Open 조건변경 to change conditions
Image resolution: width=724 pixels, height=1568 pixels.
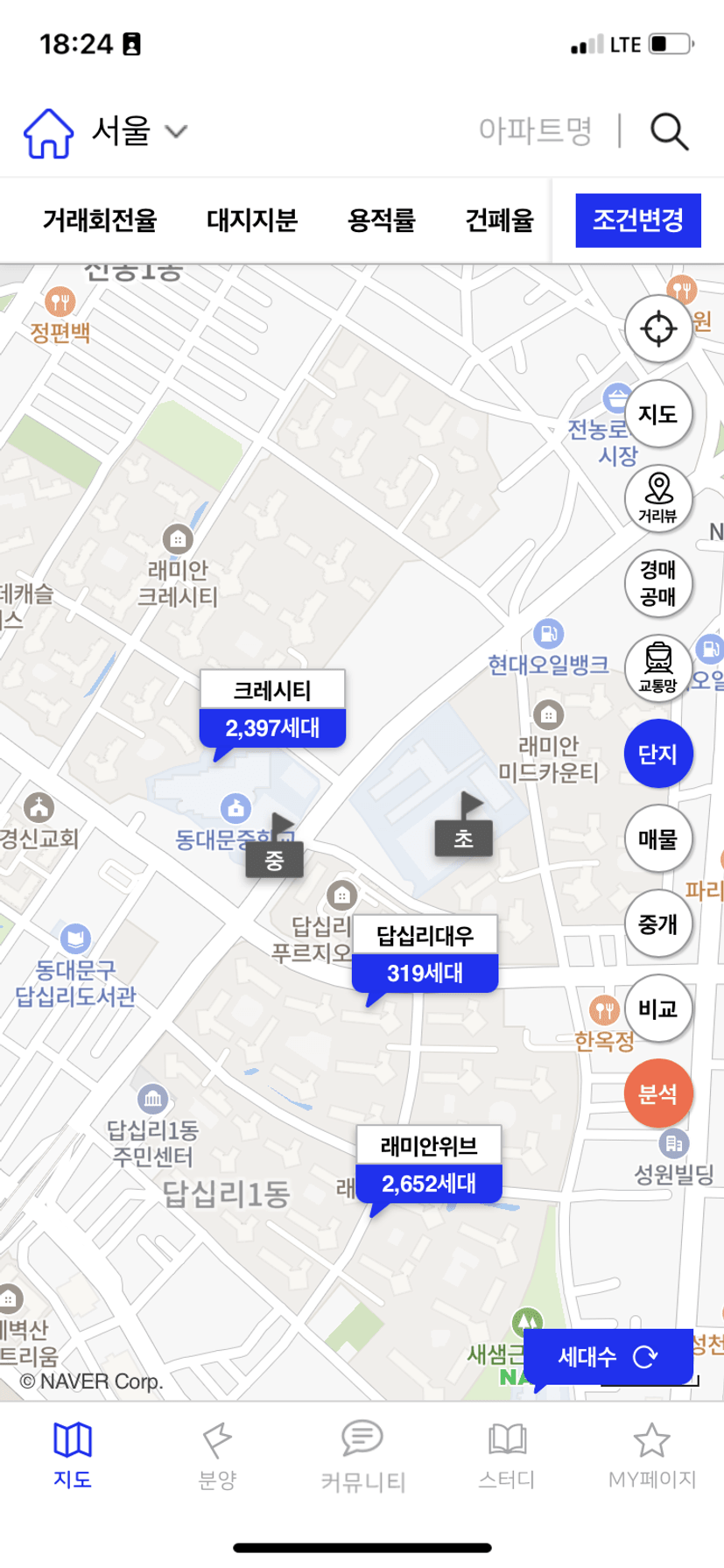(637, 220)
